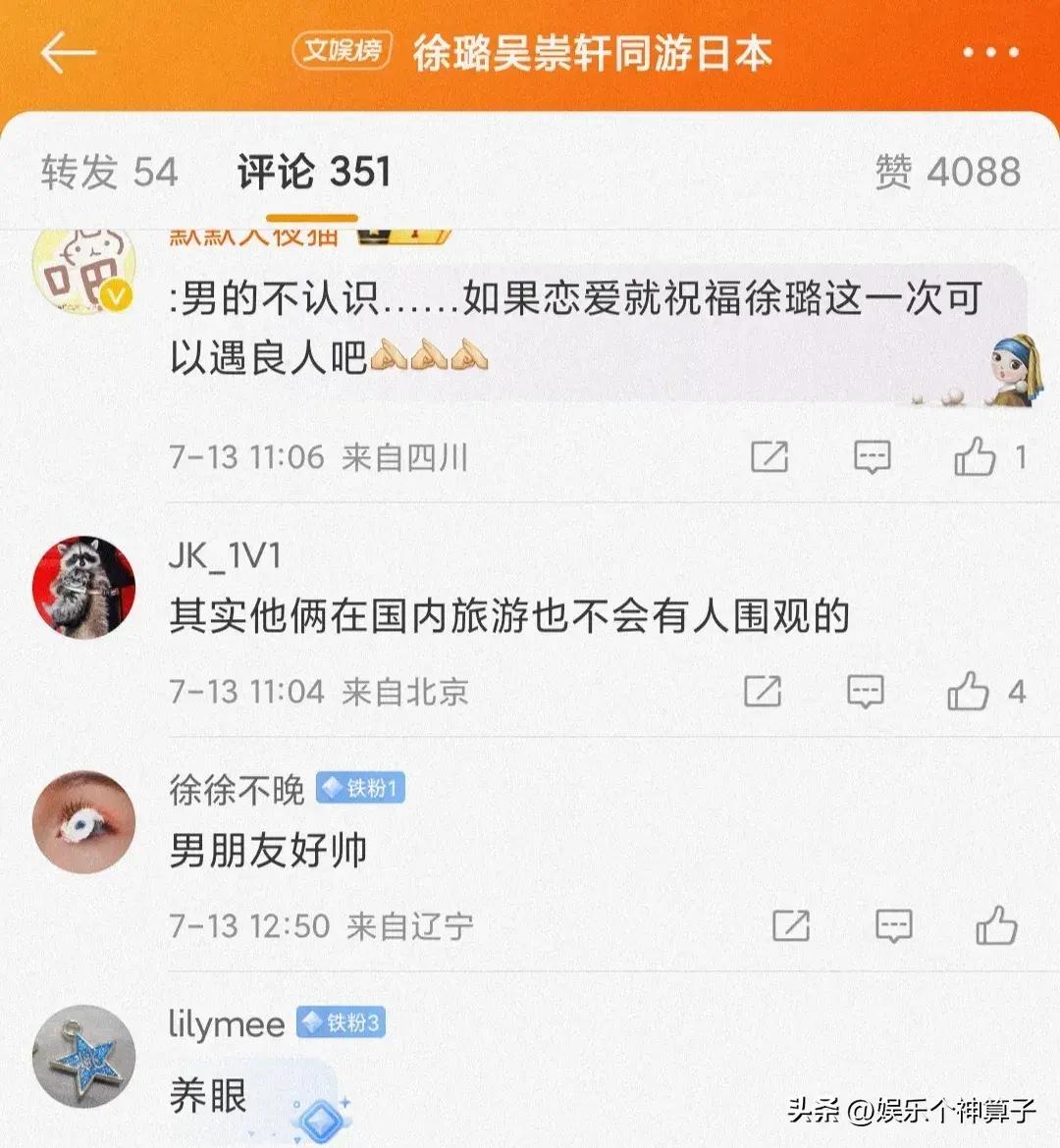This screenshot has height=1148, width=1060.
Task: Select the 评论 351 tab
Action: [x=313, y=173]
